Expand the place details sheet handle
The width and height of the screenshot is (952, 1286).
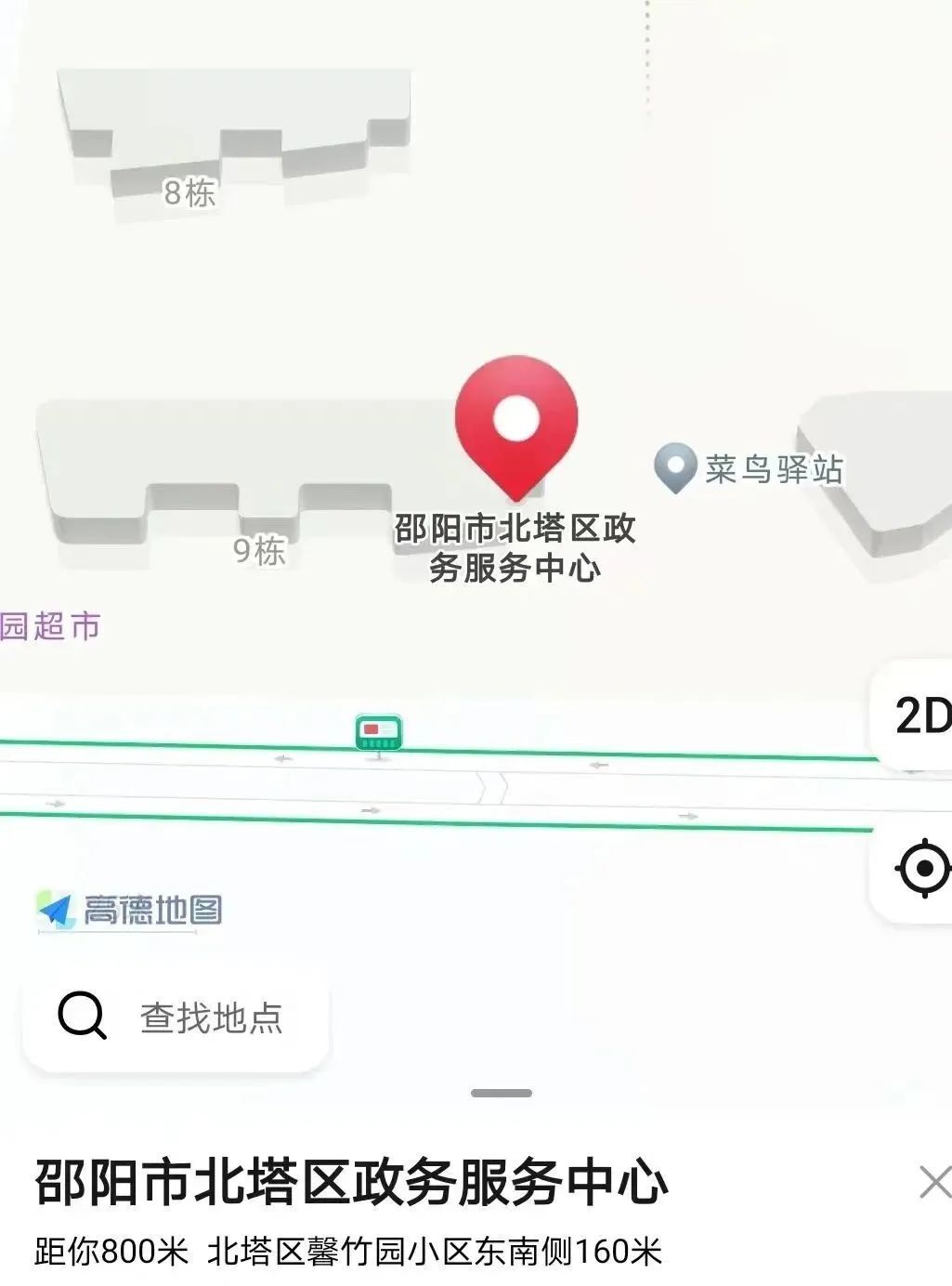pyautogui.click(x=501, y=1093)
